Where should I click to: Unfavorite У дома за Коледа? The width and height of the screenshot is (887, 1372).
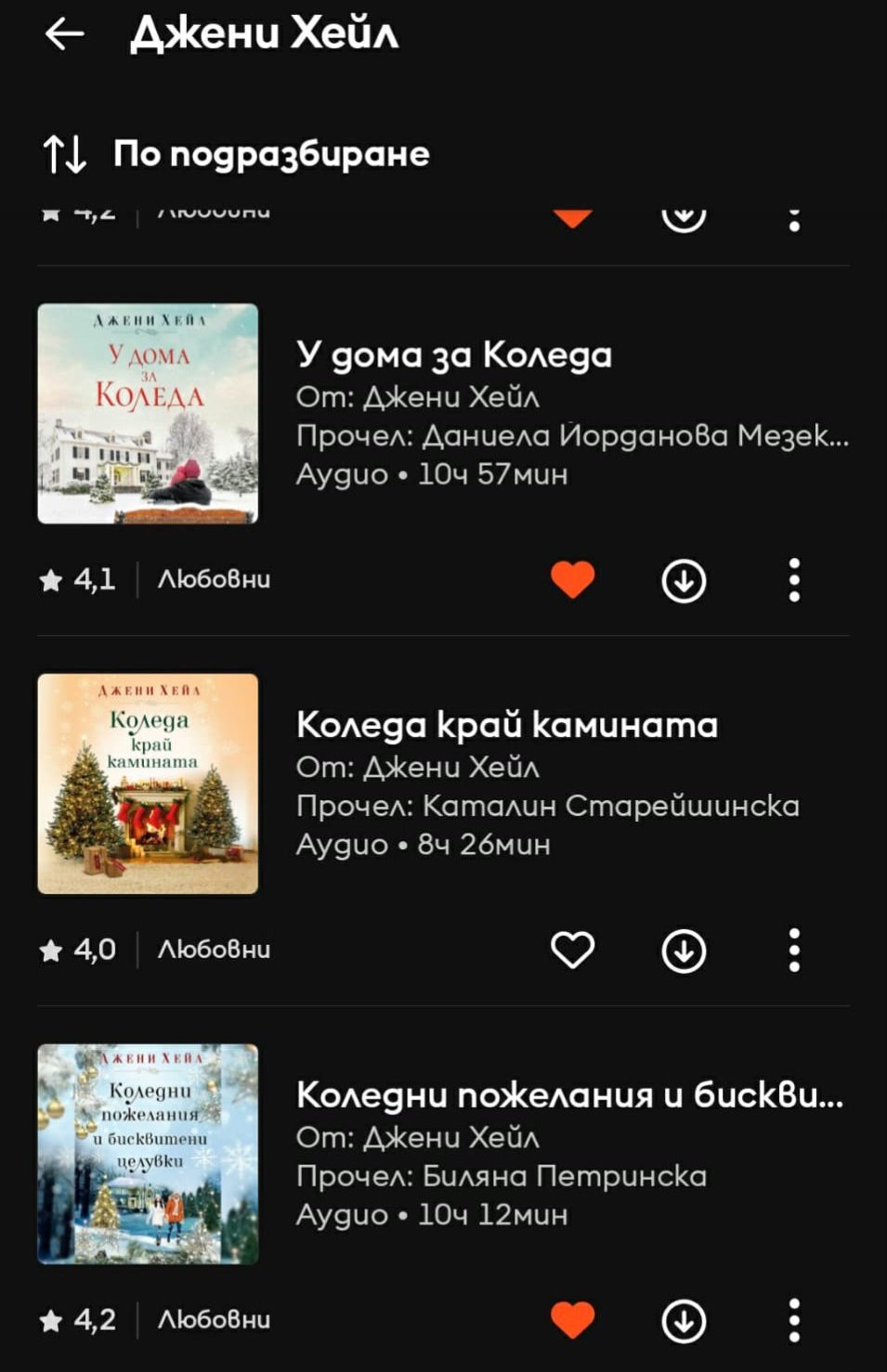click(x=572, y=580)
